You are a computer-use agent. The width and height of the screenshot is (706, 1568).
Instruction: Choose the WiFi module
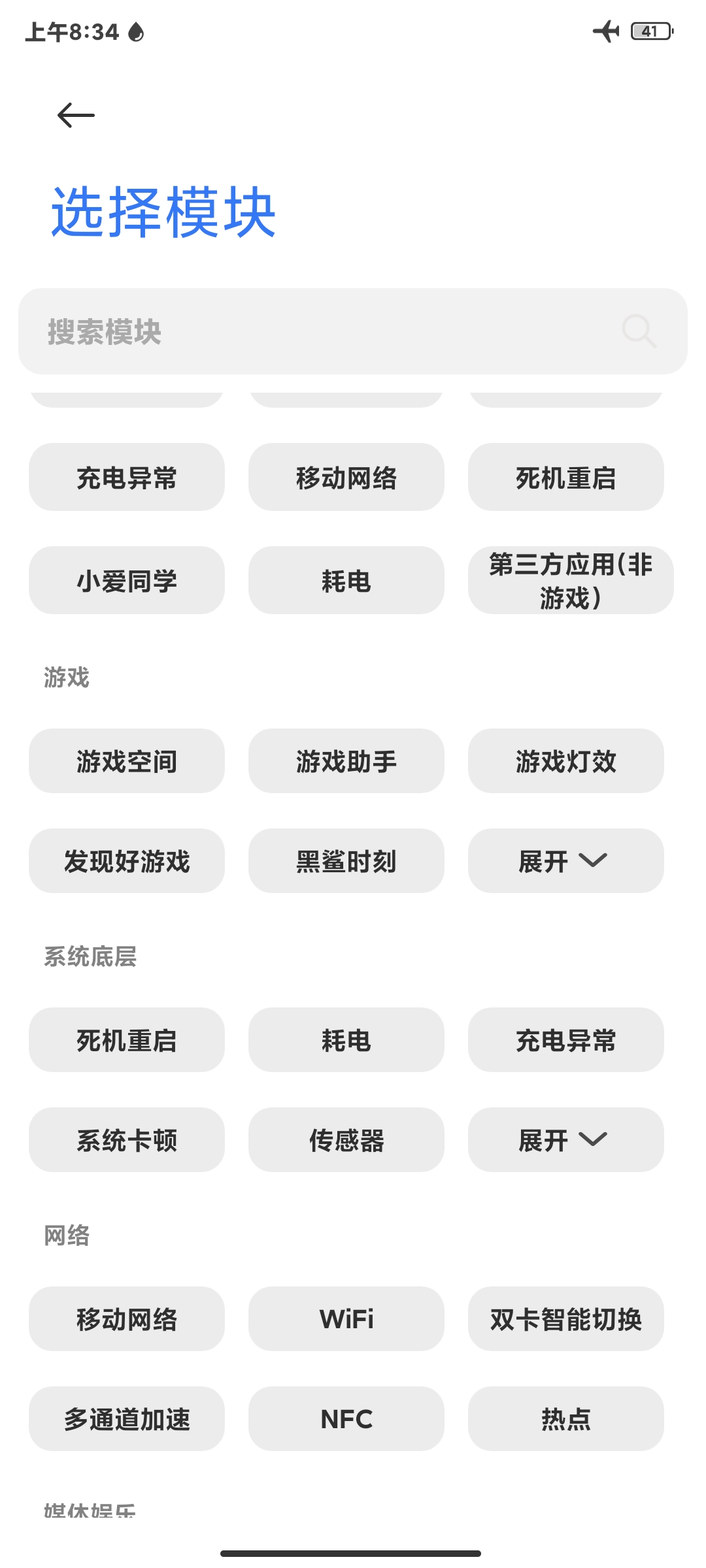(346, 1319)
